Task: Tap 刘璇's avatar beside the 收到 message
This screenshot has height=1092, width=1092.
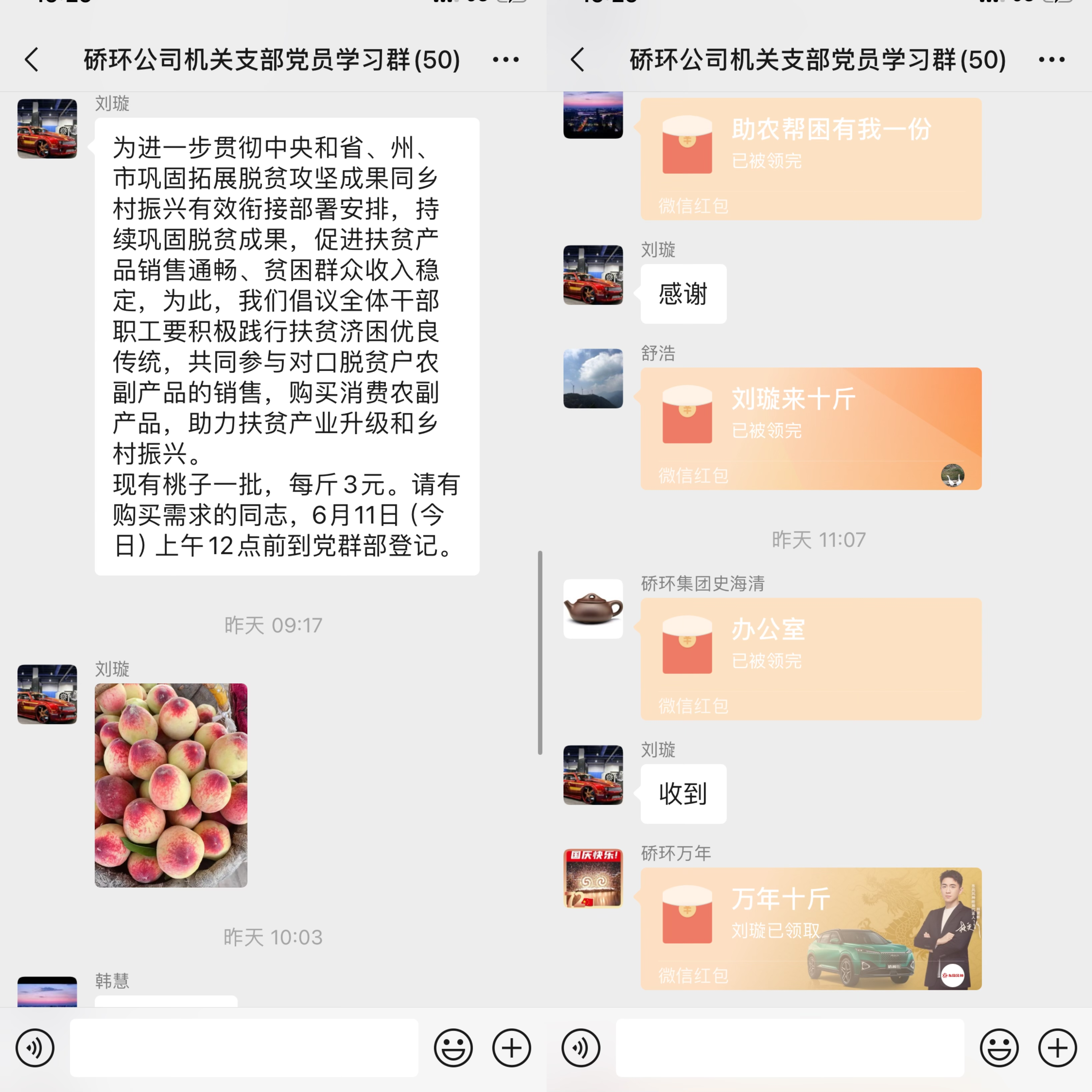Action: pyautogui.click(x=593, y=774)
